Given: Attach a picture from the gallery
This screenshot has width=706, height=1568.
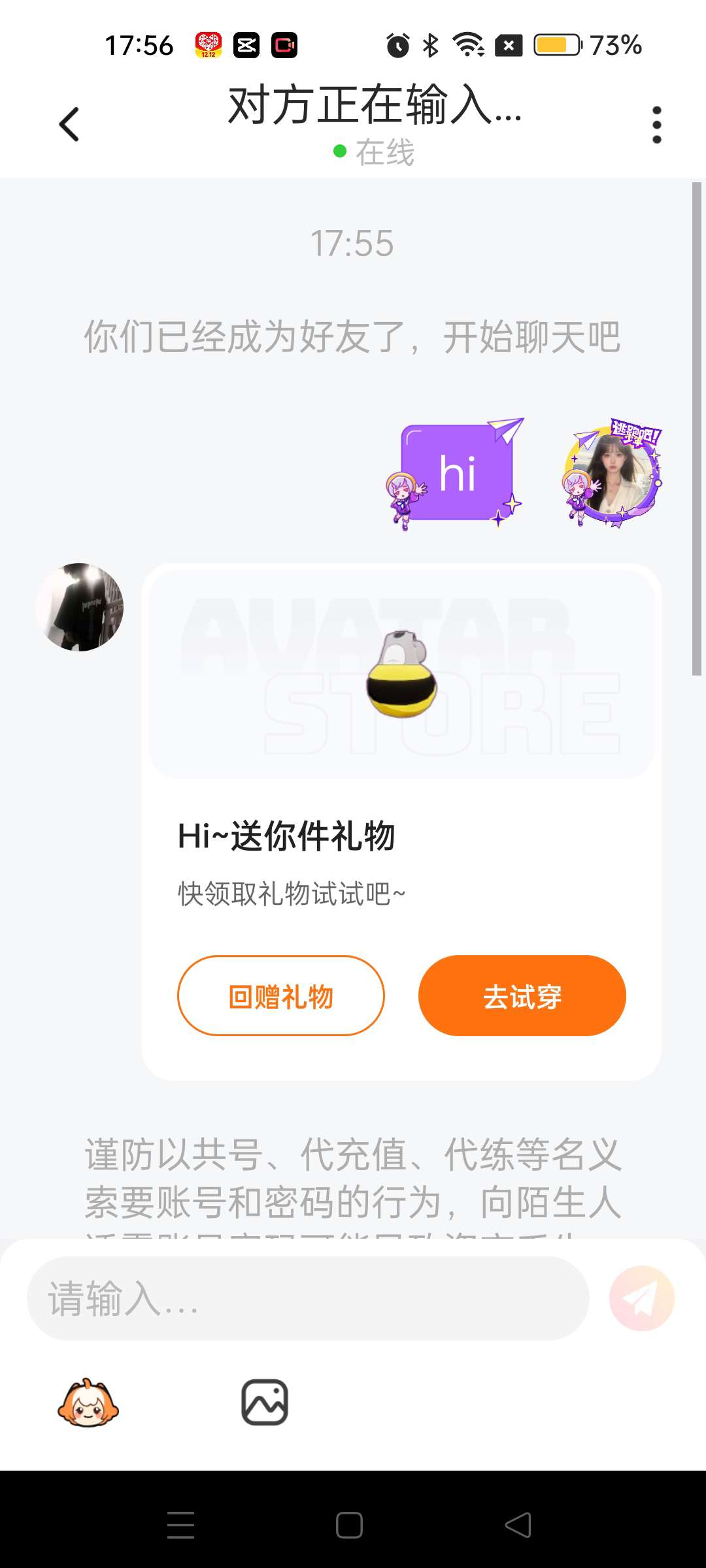Looking at the screenshot, I should tap(265, 1403).
